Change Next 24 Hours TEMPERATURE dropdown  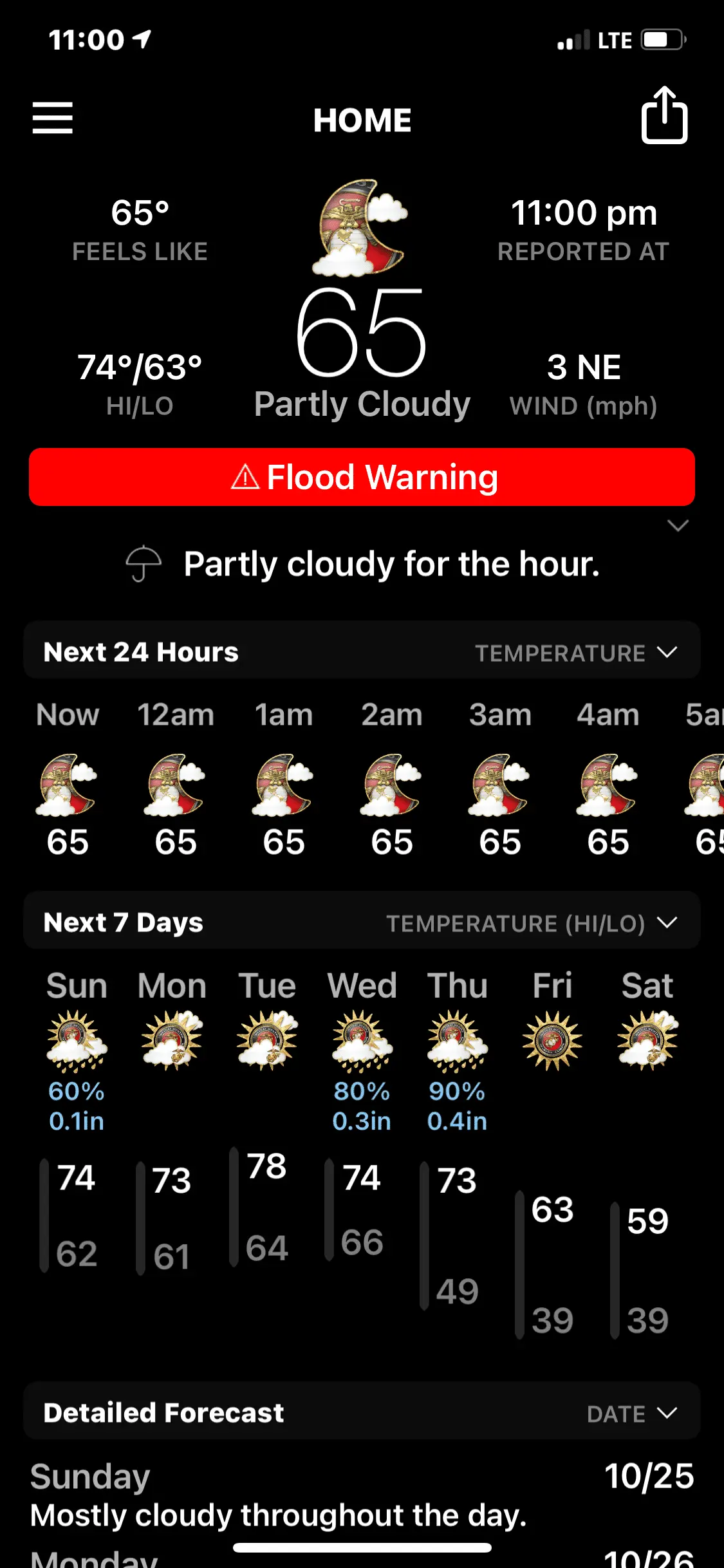[x=576, y=653]
